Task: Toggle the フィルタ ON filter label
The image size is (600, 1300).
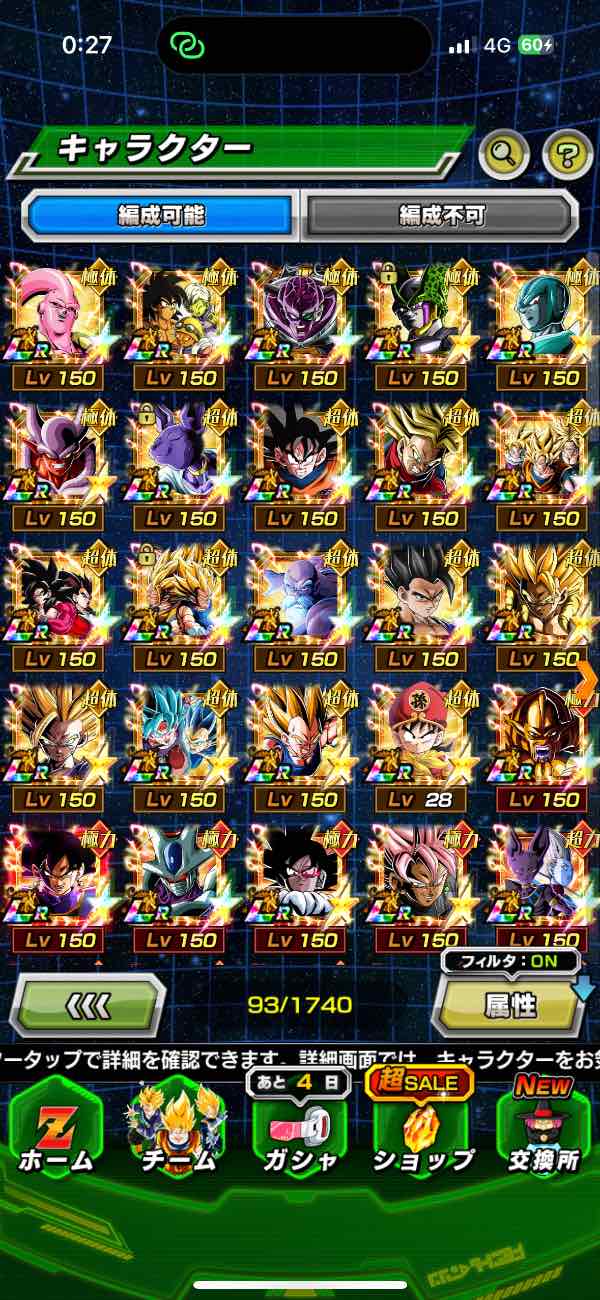Action: [x=510, y=962]
